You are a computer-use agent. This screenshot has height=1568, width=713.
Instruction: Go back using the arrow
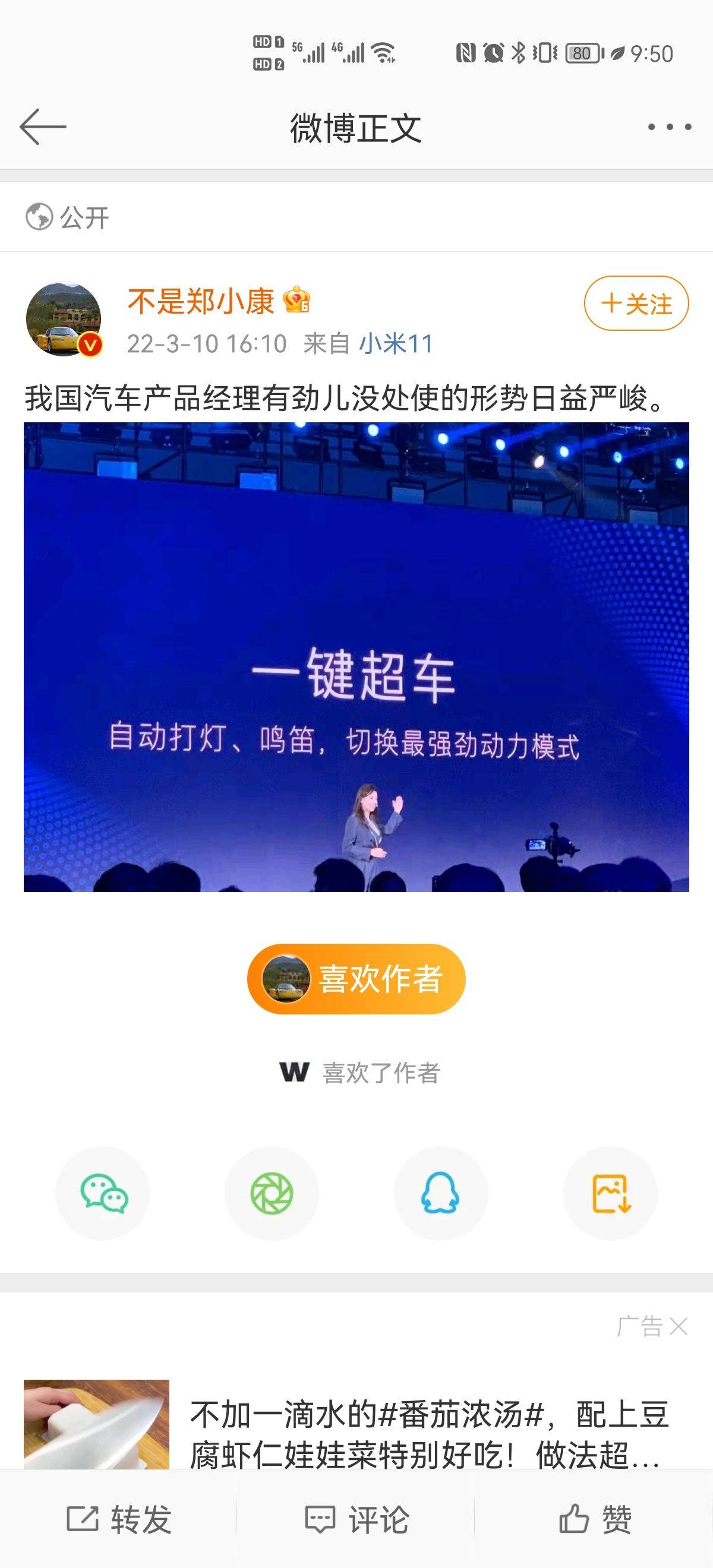[43, 127]
